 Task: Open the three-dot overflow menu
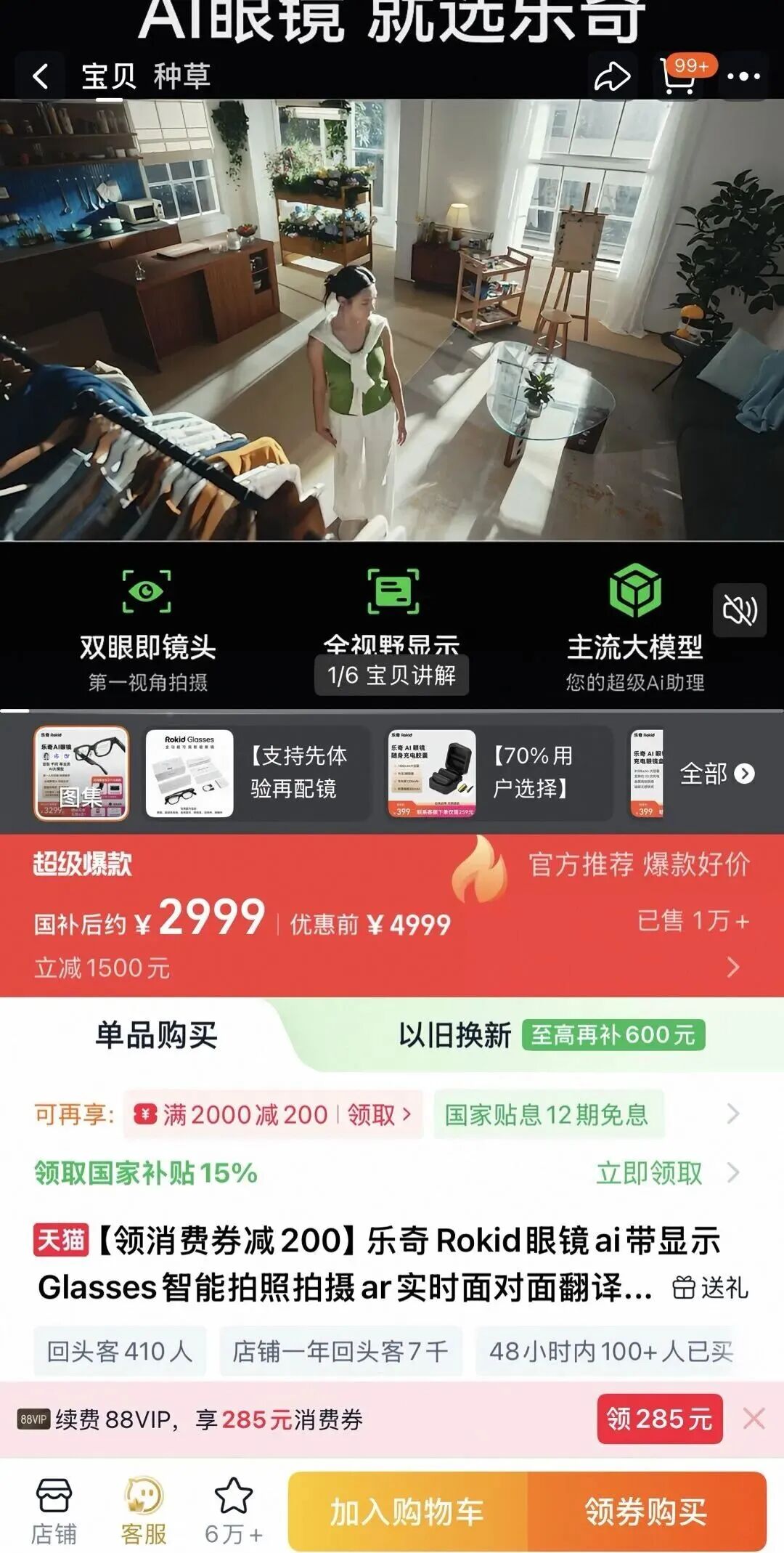coord(743,77)
